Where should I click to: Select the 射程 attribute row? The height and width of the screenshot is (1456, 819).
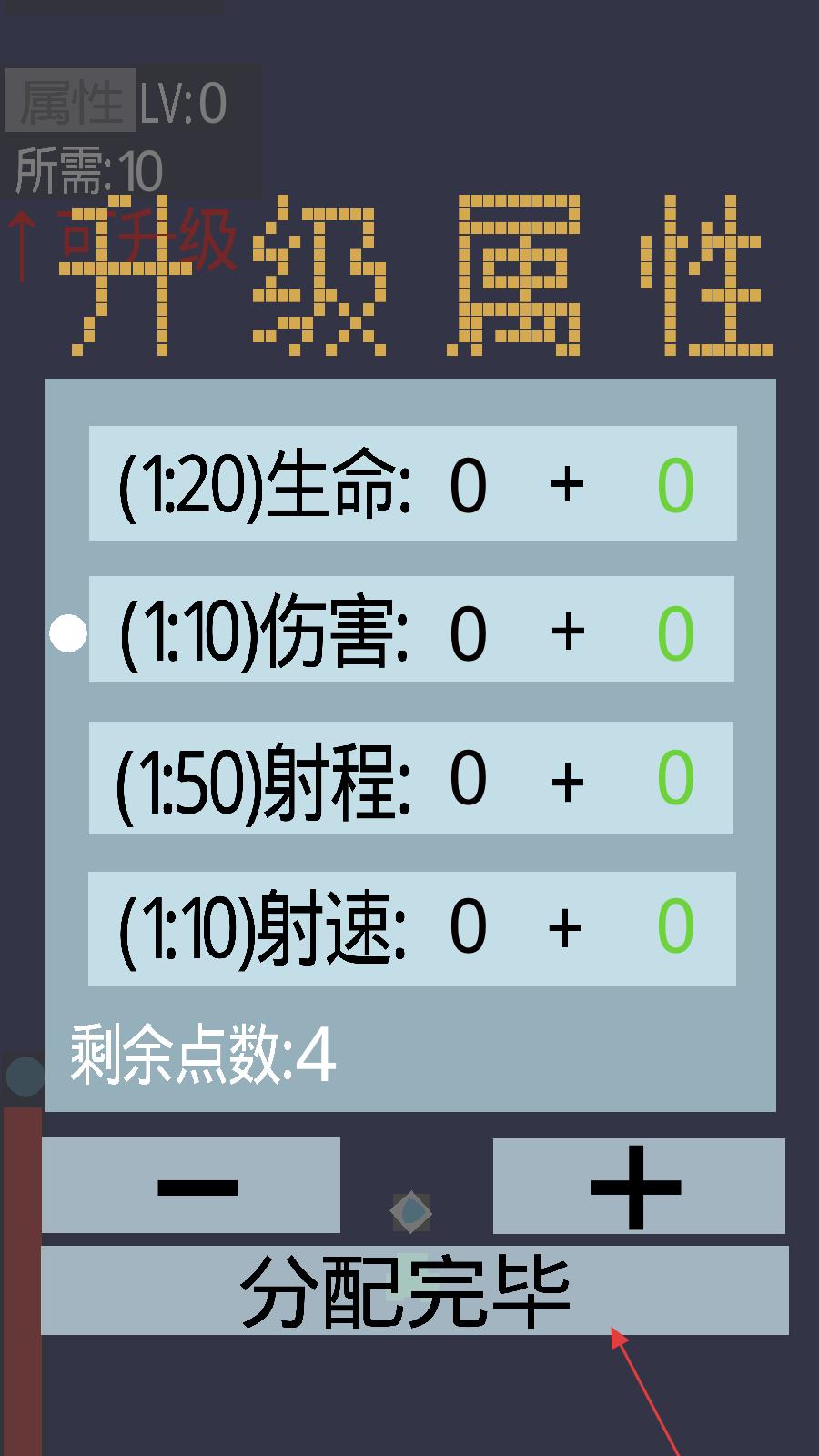(412, 778)
